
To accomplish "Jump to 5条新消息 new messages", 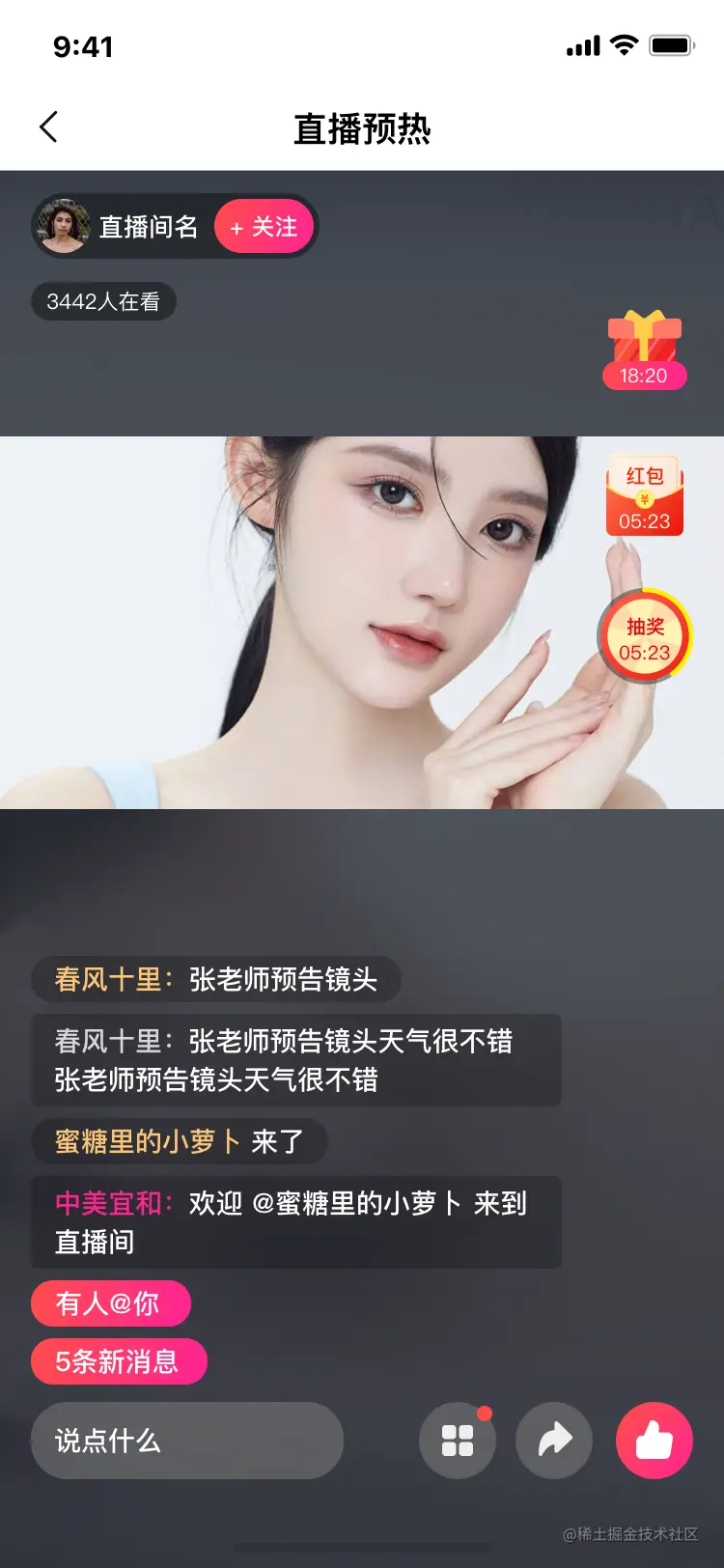I will 119,1361.
